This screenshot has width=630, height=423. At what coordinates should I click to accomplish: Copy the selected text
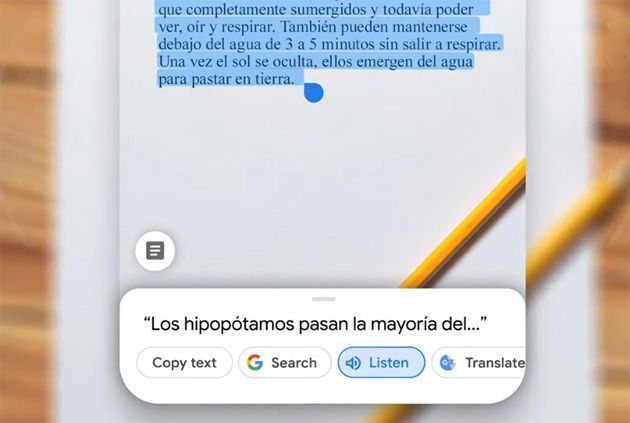(184, 363)
